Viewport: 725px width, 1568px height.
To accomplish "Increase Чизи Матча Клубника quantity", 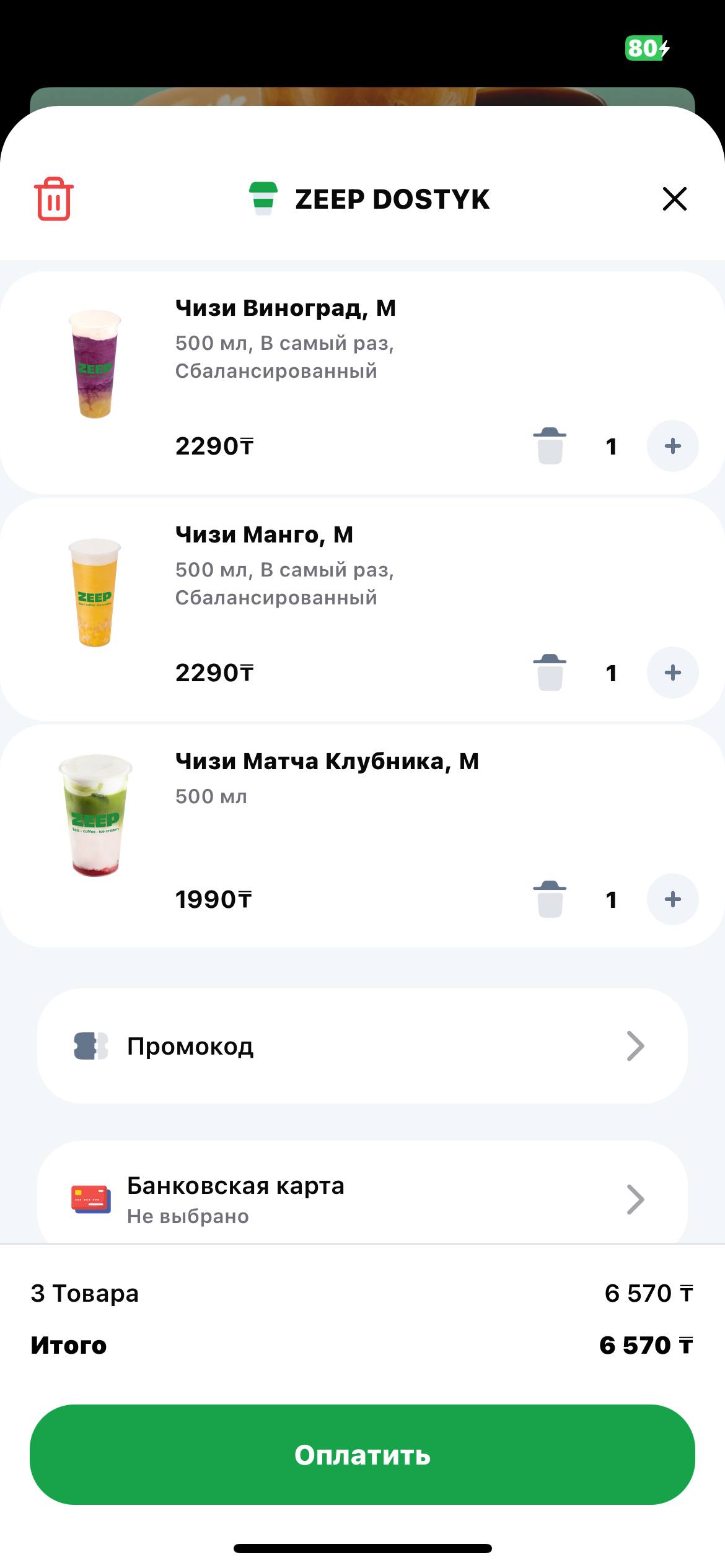I will click(x=672, y=899).
